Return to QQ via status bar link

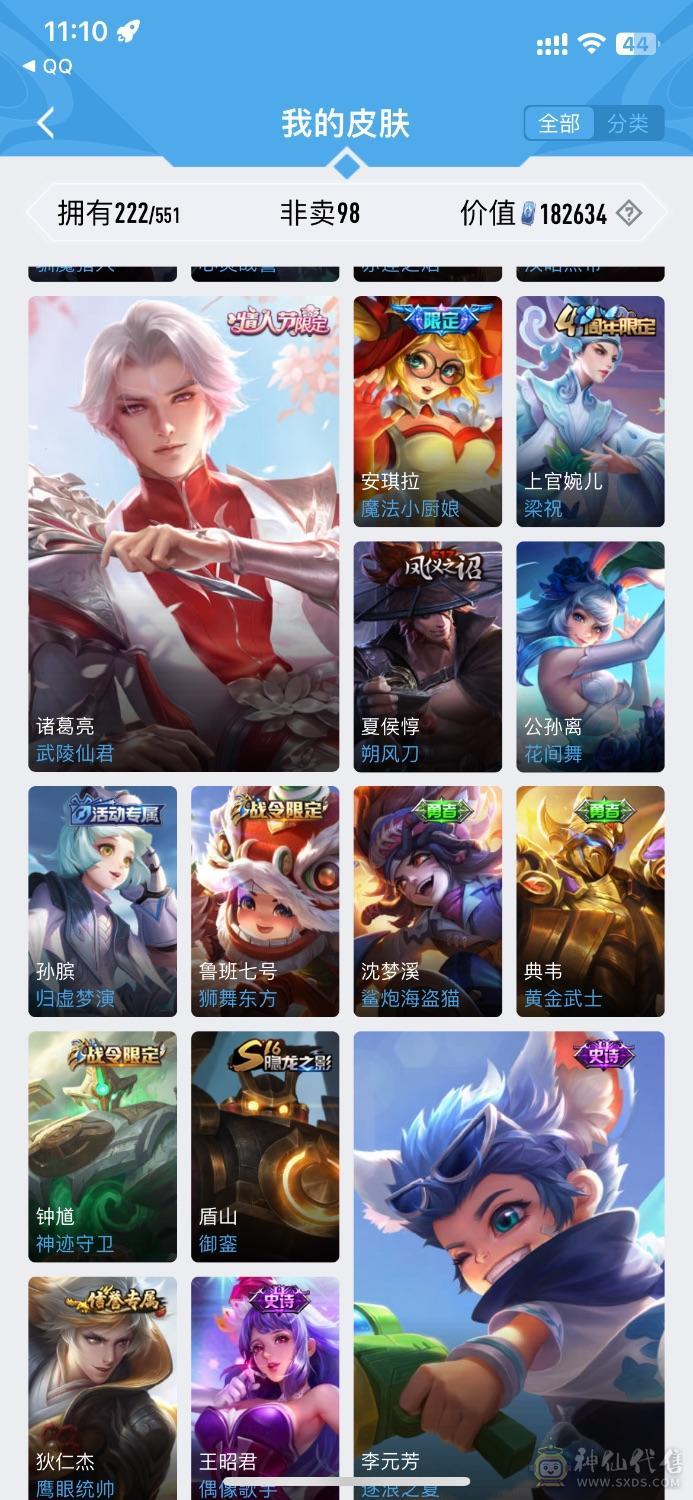pyautogui.click(x=48, y=66)
